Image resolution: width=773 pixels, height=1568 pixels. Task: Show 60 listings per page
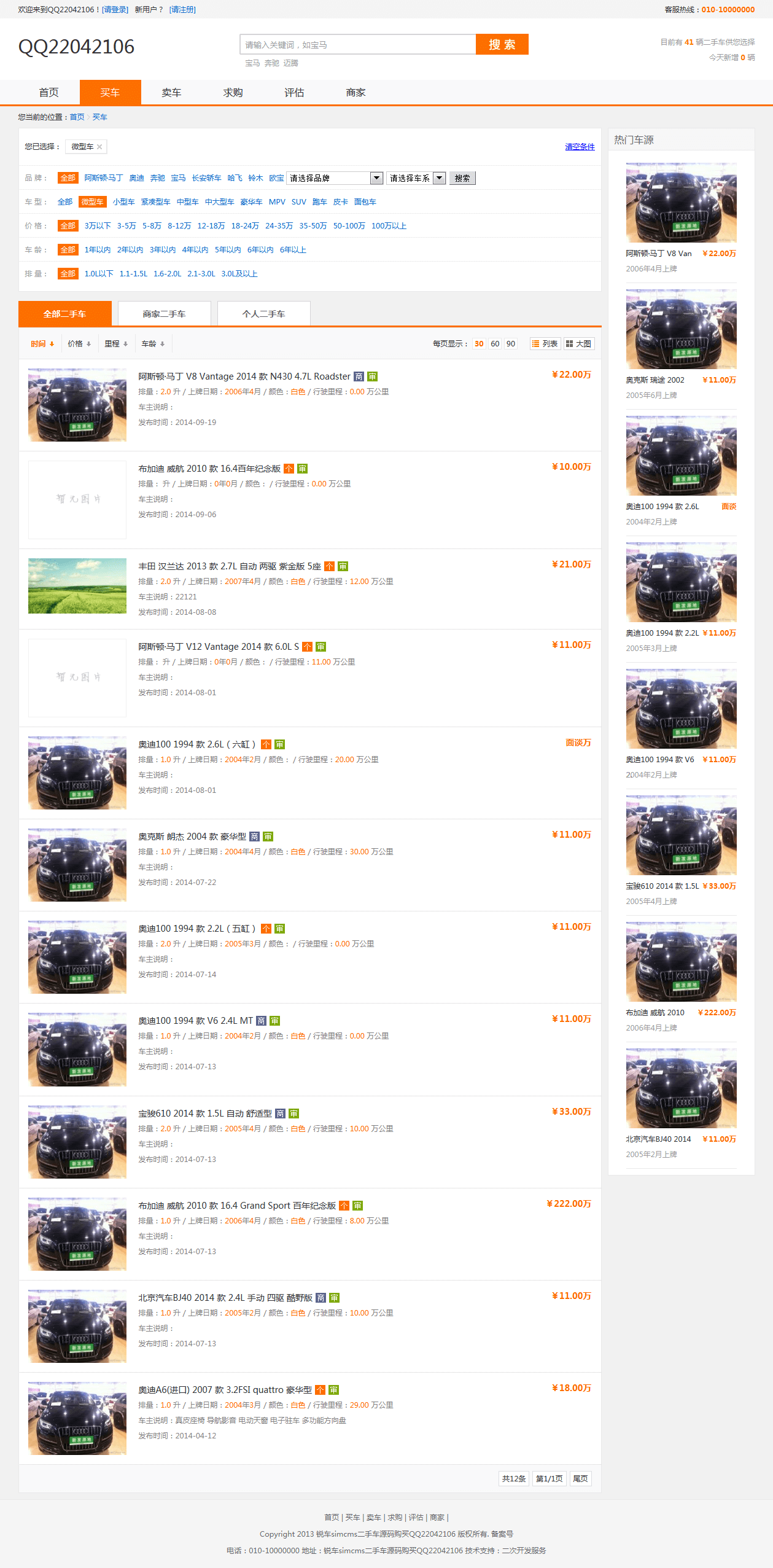pyautogui.click(x=495, y=344)
